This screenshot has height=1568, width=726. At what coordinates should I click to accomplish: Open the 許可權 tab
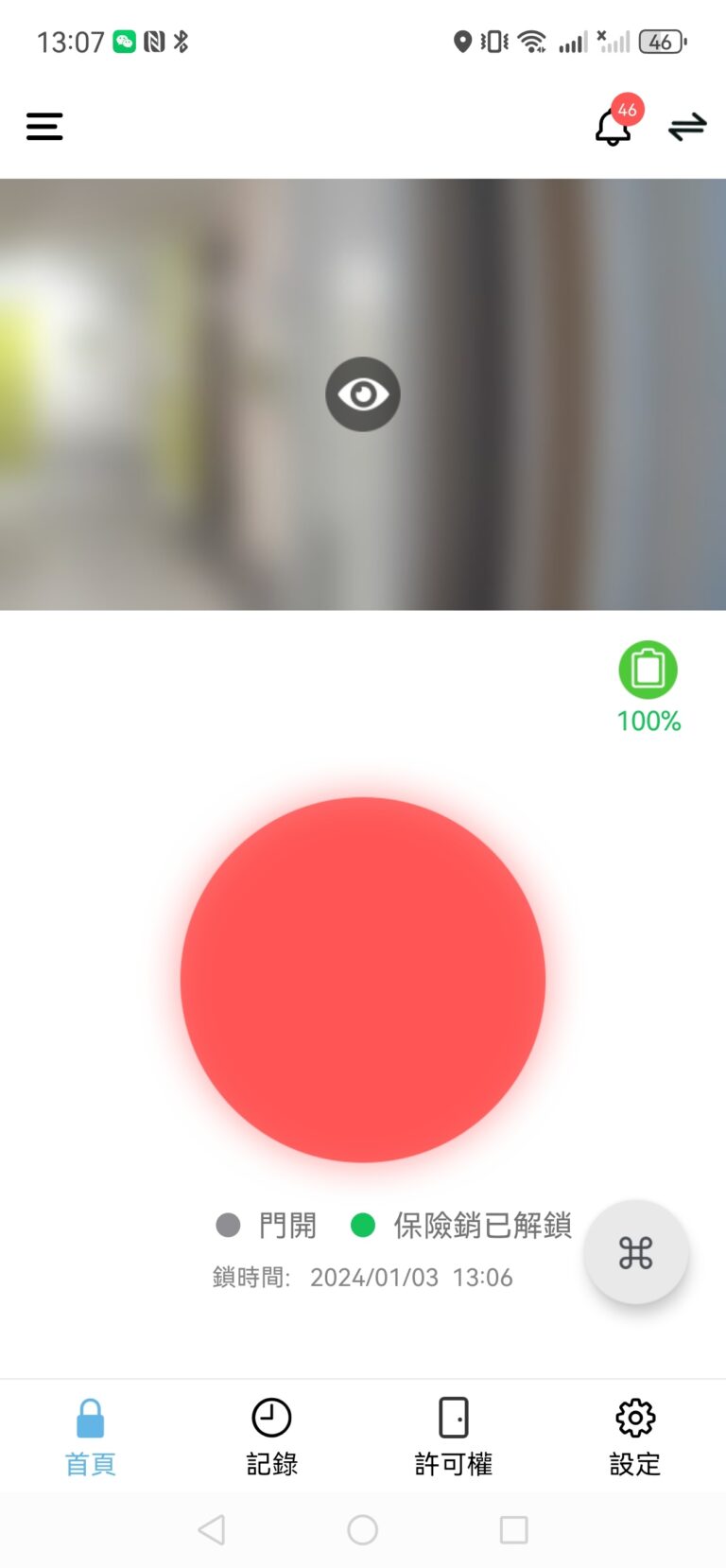454,1437
